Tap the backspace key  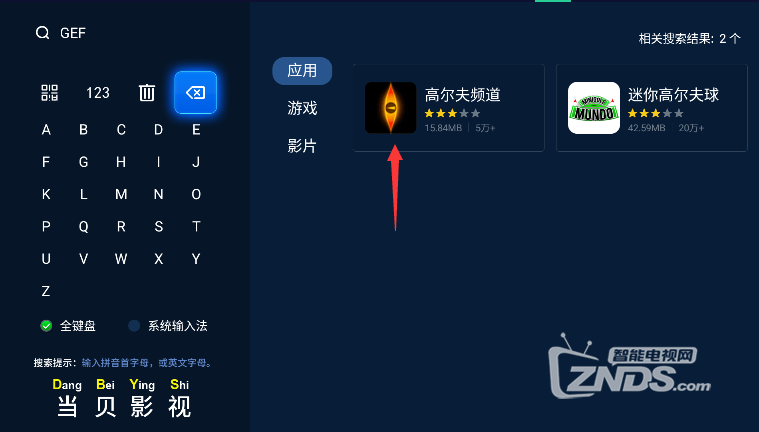click(196, 93)
